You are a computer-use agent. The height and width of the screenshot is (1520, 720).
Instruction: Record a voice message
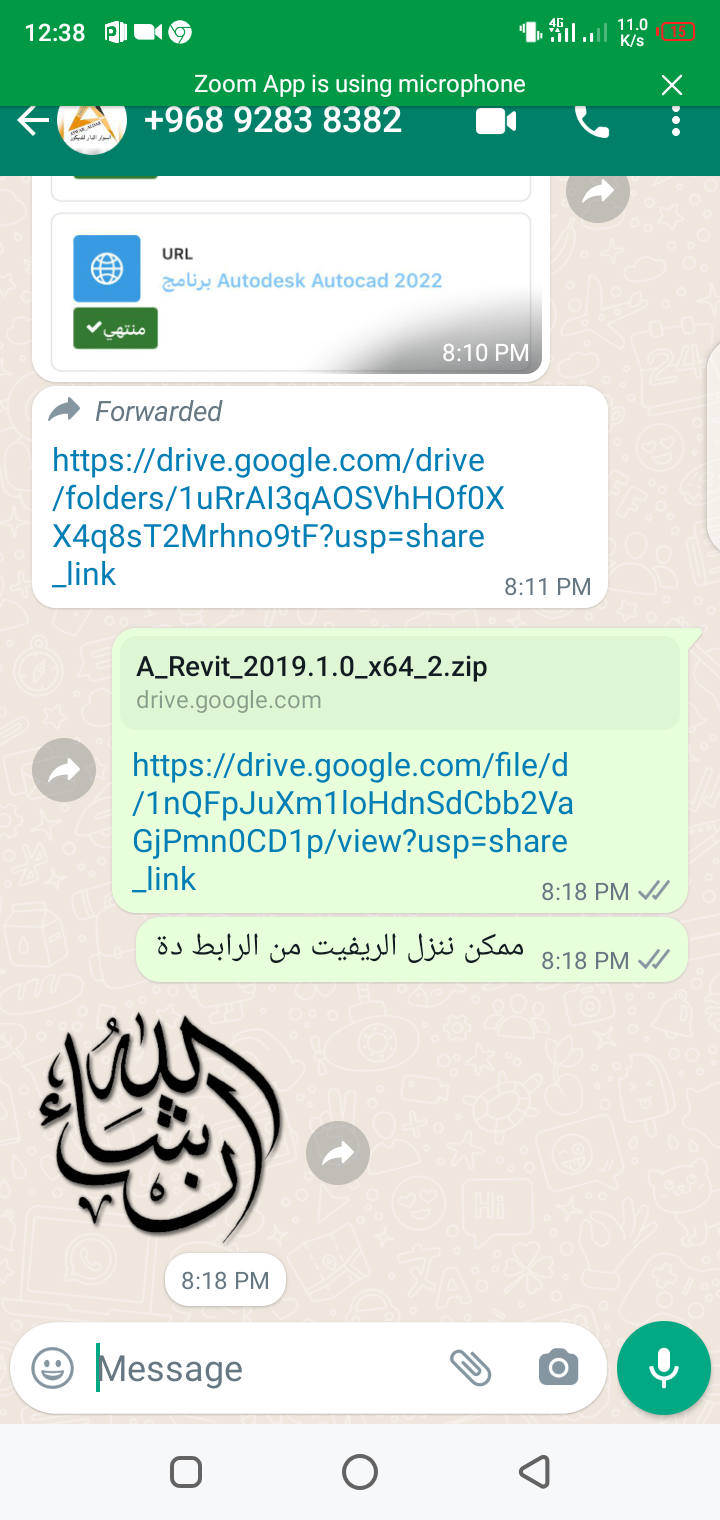pos(664,1368)
